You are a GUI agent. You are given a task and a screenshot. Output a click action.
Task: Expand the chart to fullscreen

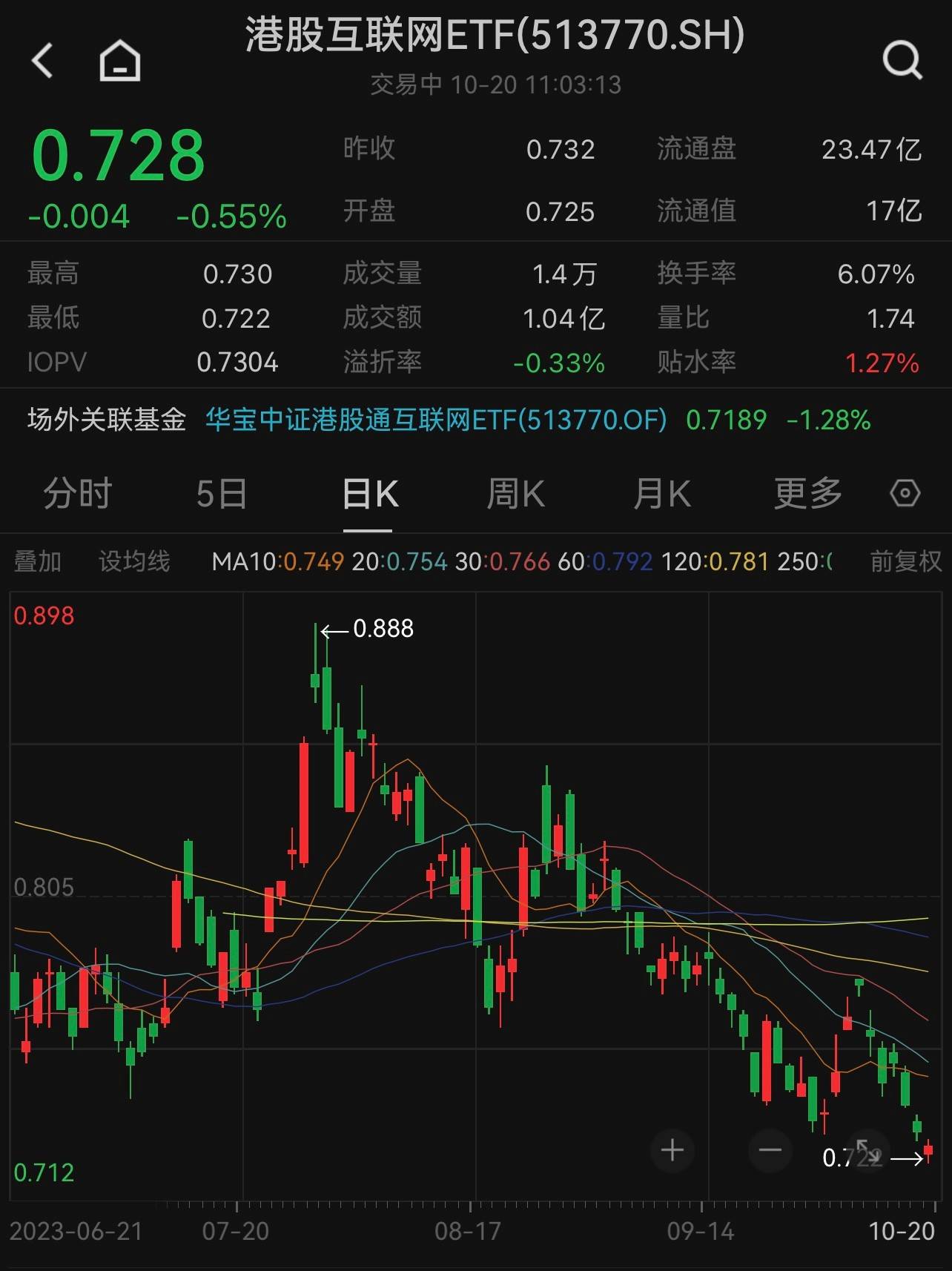point(867,1150)
